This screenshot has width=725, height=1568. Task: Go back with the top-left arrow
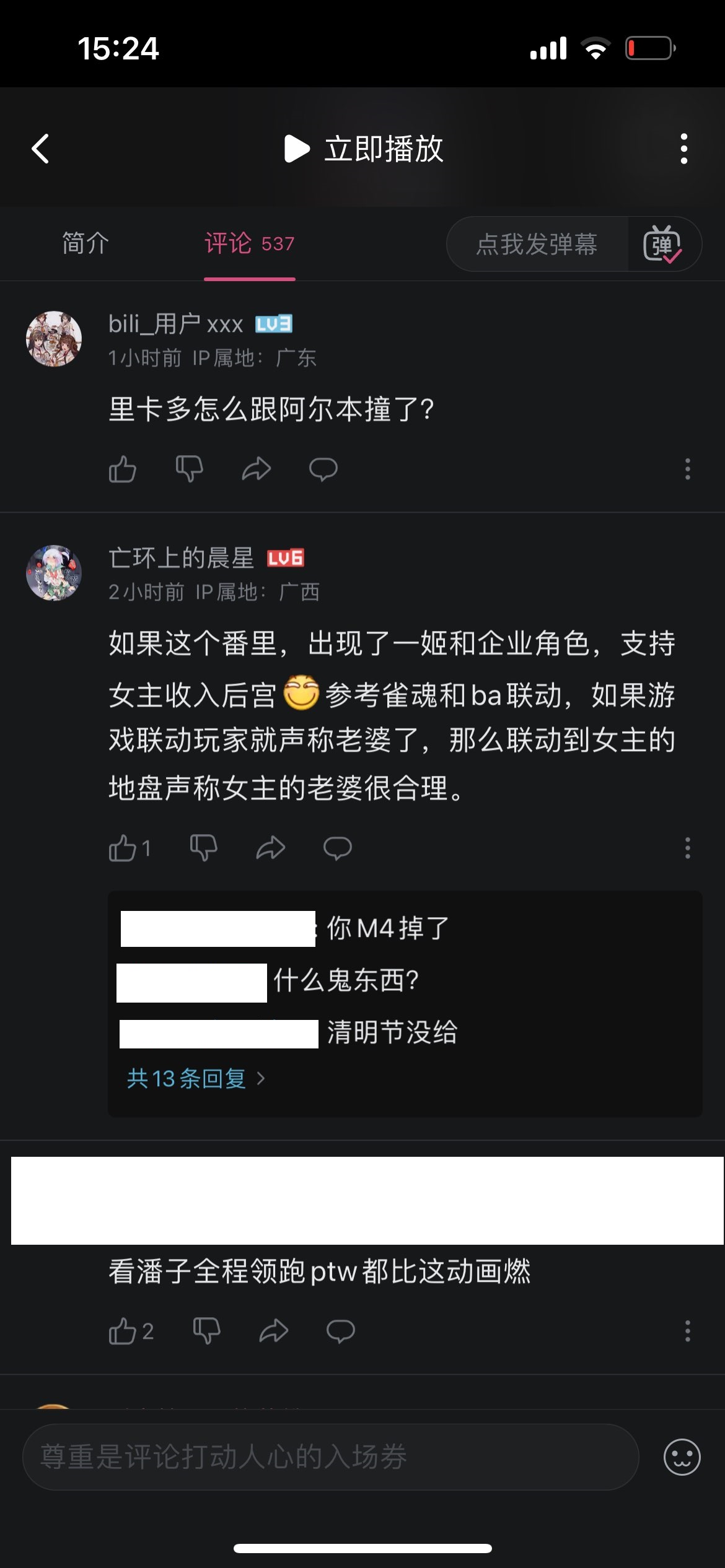pos(41,149)
